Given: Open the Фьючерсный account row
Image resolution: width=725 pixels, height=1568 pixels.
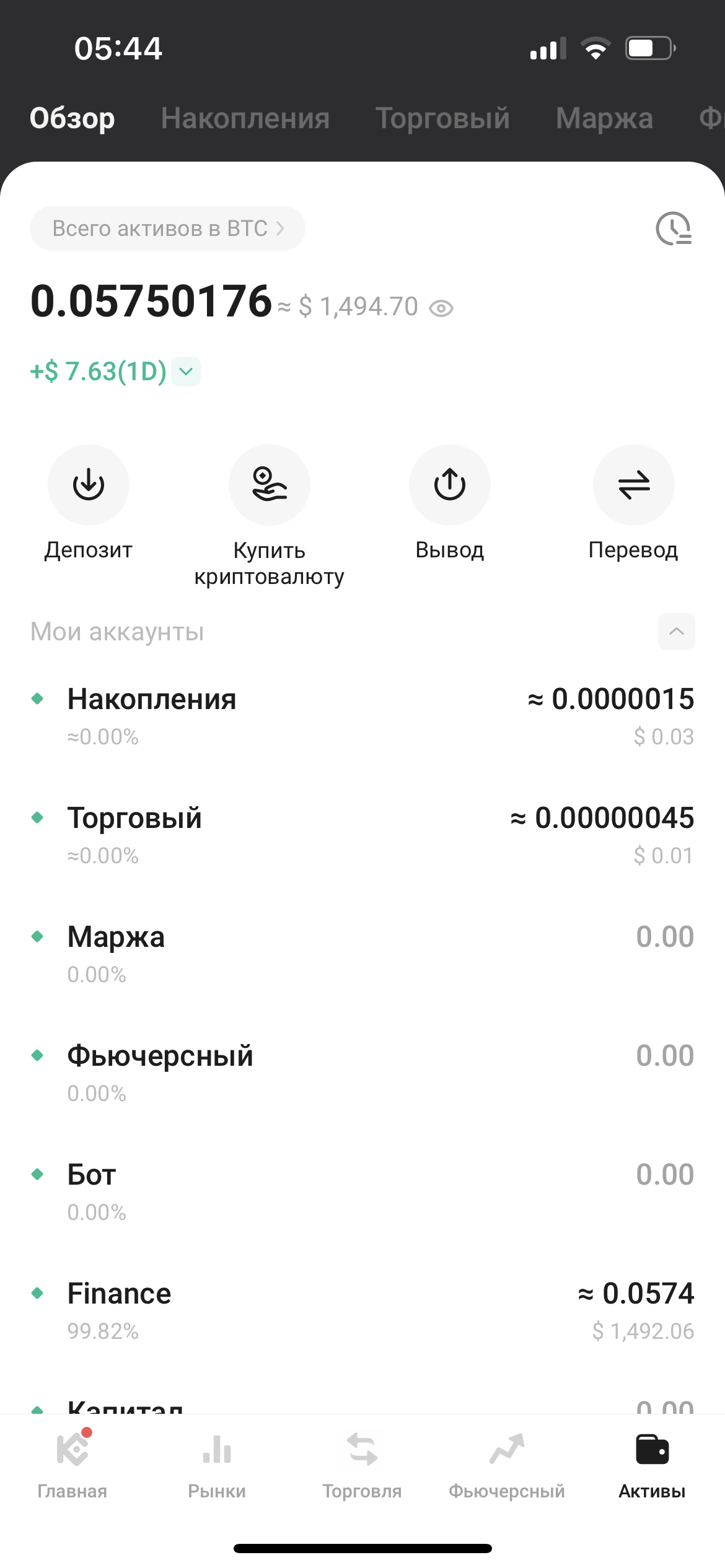Looking at the screenshot, I should tap(362, 1072).
